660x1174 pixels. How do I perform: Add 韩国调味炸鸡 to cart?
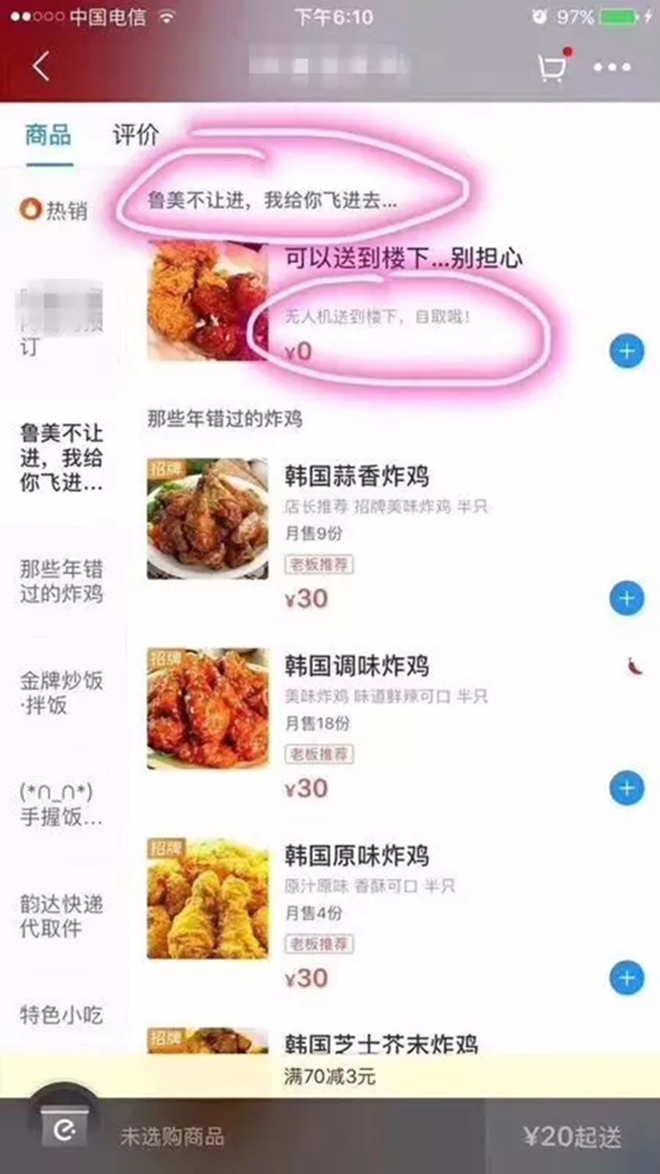(626, 788)
